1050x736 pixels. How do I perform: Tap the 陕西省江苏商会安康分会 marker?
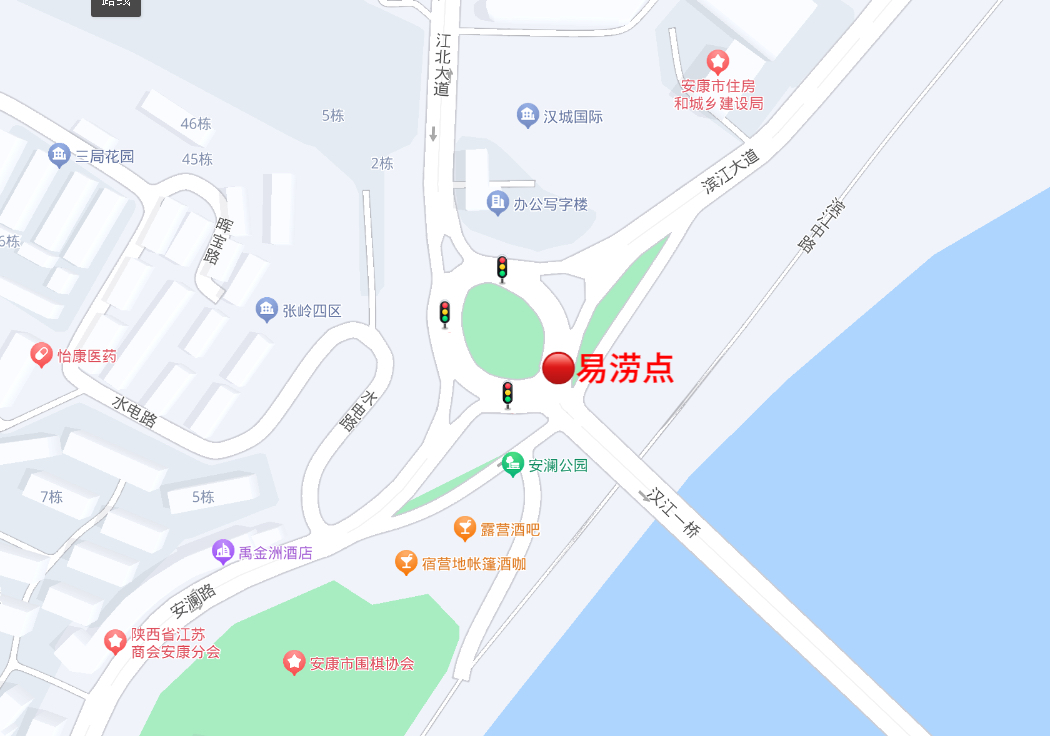click(115, 641)
